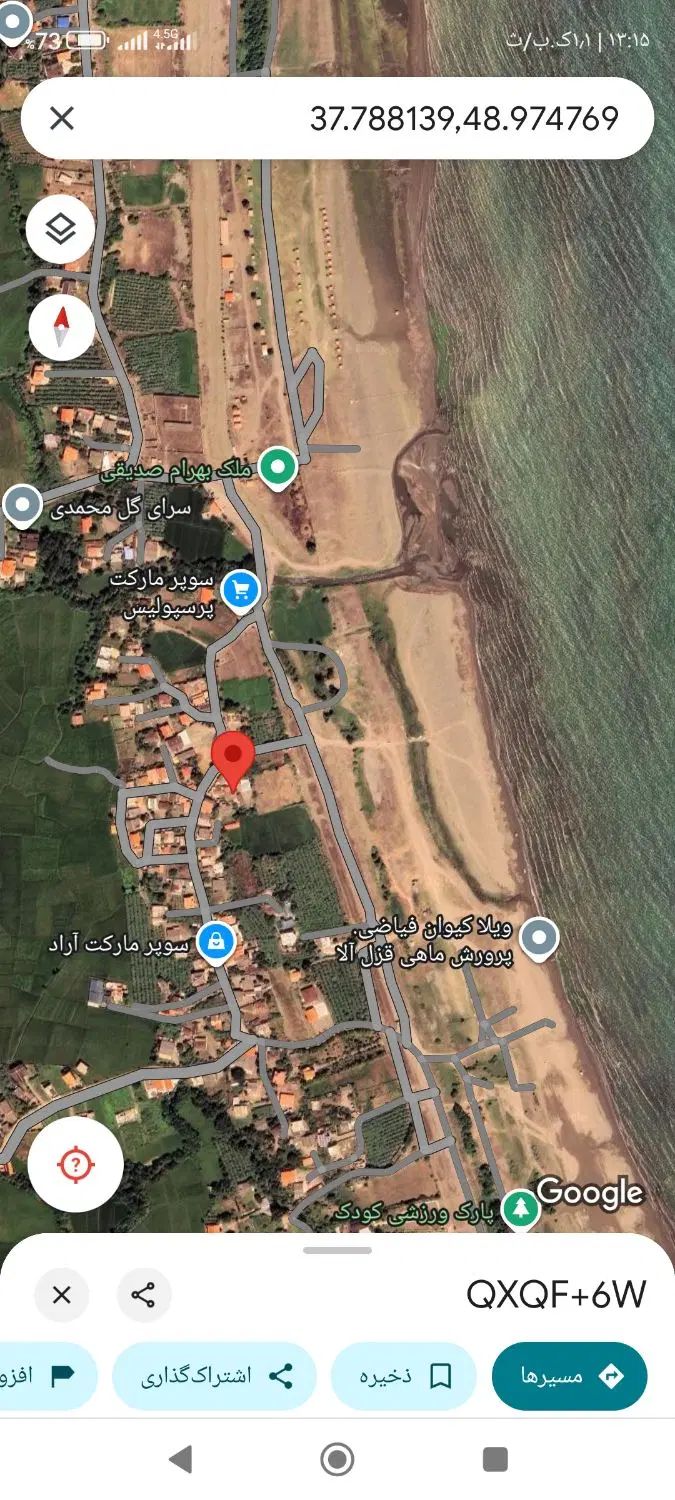The height and width of the screenshot is (1500, 675).
Task: Tap the compass to reset orientation
Action: coord(61,327)
